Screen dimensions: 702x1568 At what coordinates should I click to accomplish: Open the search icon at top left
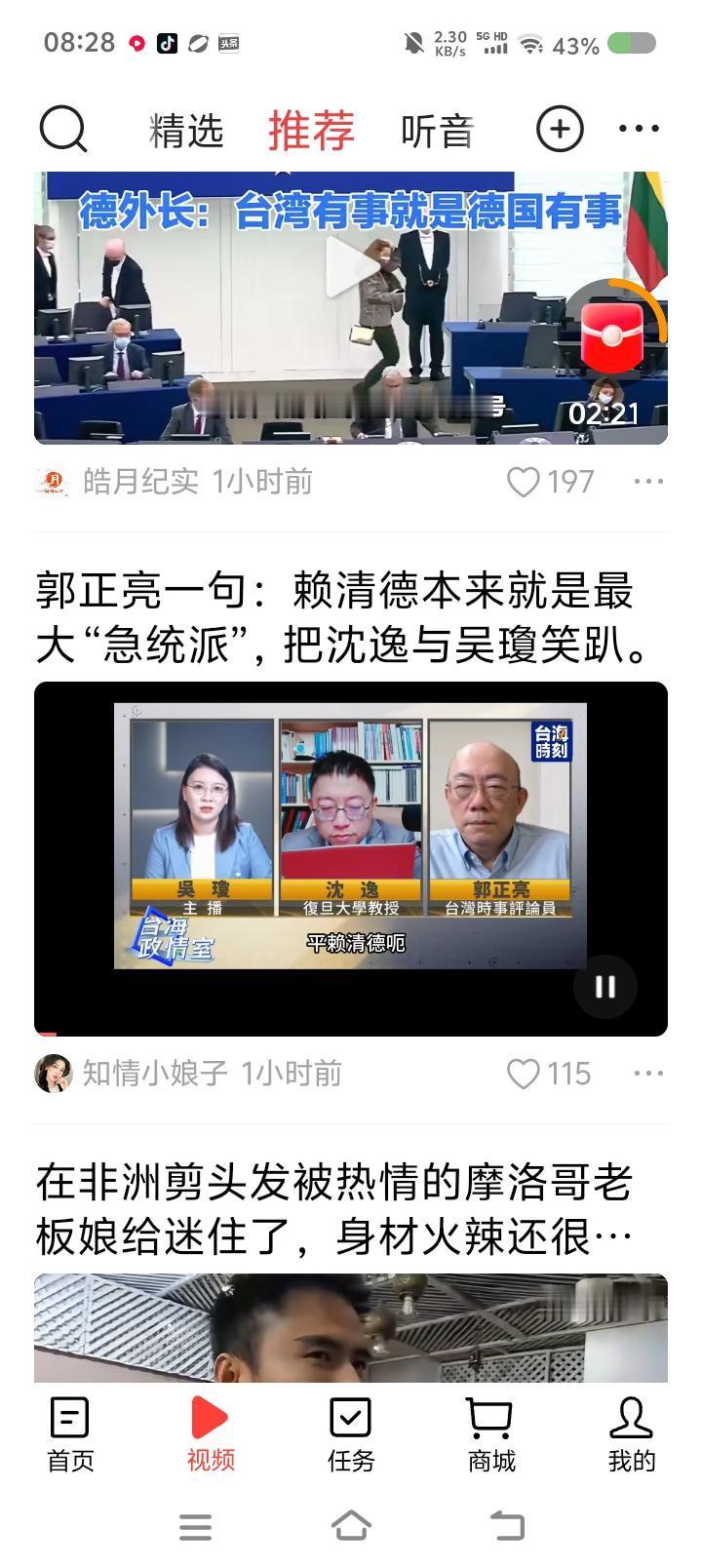(x=62, y=128)
